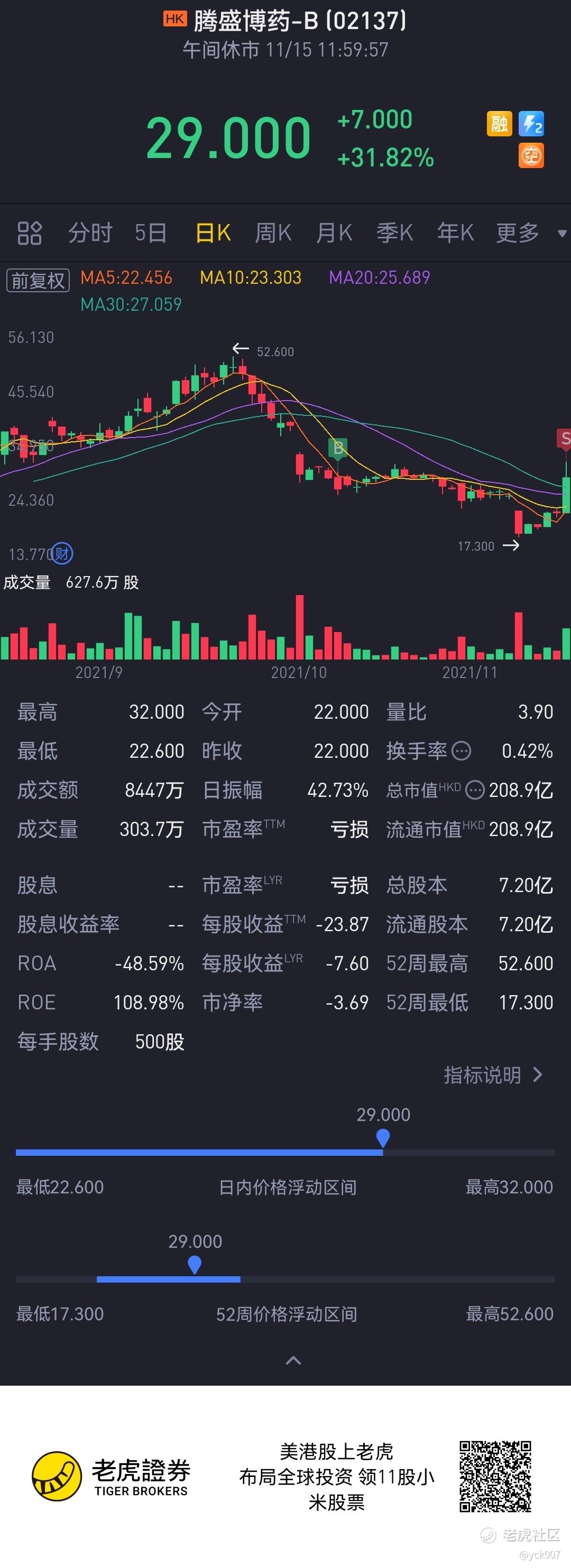Image resolution: width=571 pixels, height=1568 pixels.
Task: Tap the green B buy marker on chart
Action: tap(338, 449)
